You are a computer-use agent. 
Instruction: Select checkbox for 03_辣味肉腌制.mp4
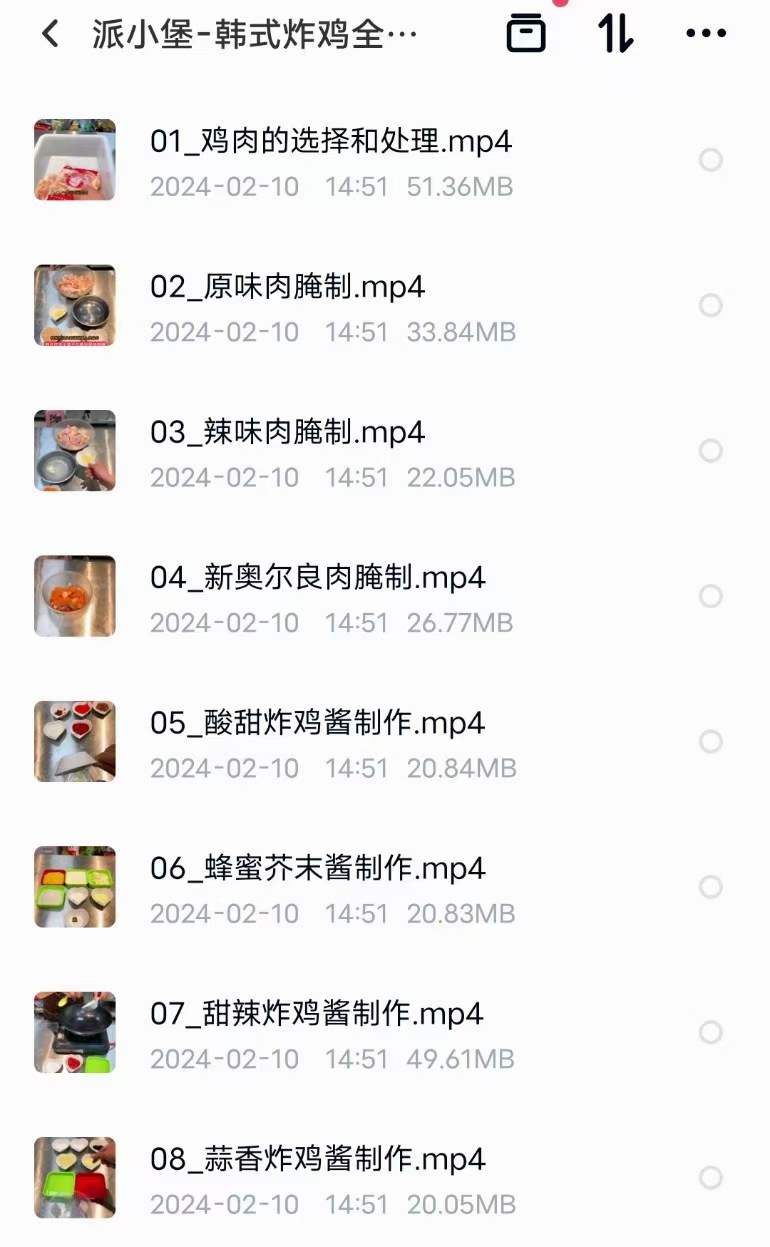(712, 451)
